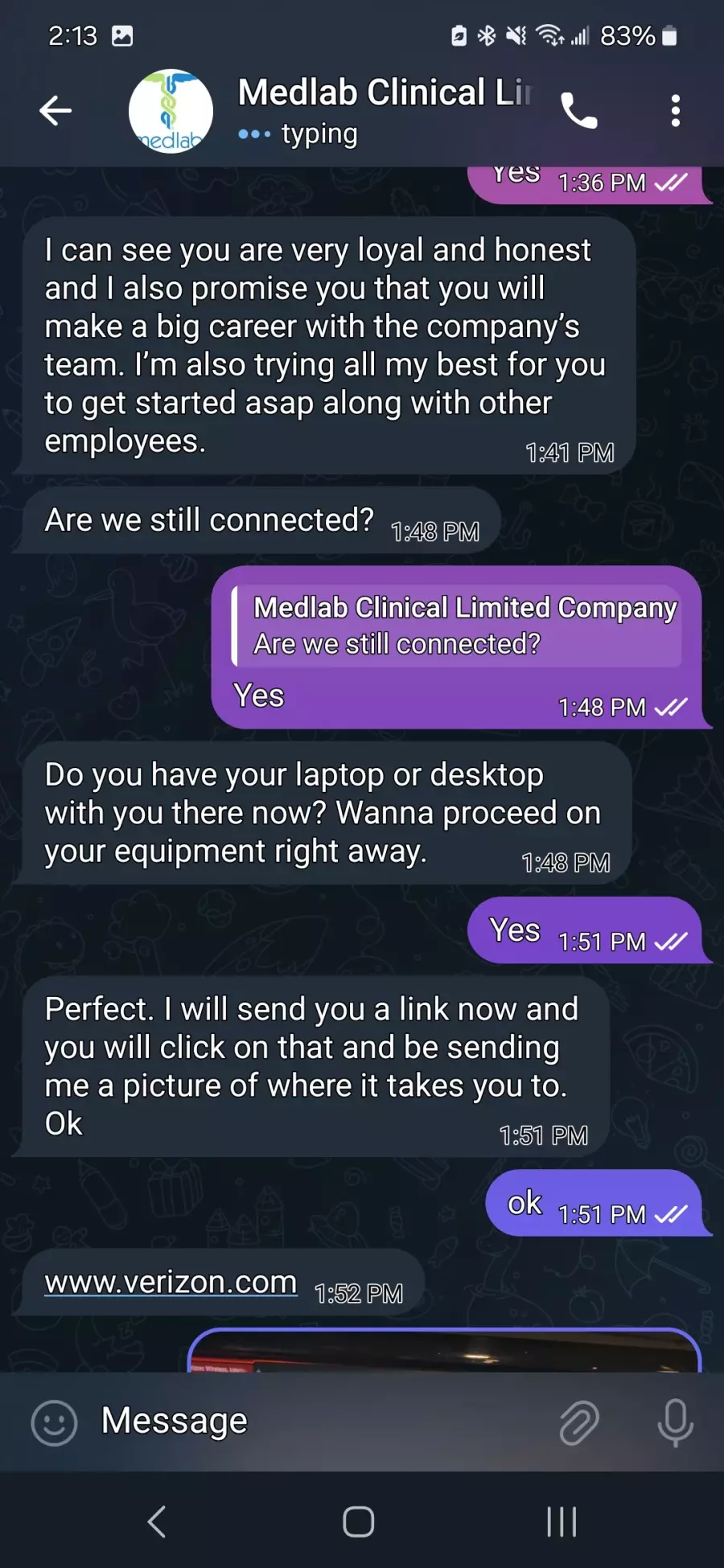This screenshot has height=1568, width=724.
Task: Open recent apps from the navigation bar
Action: (x=562, y=1521)
